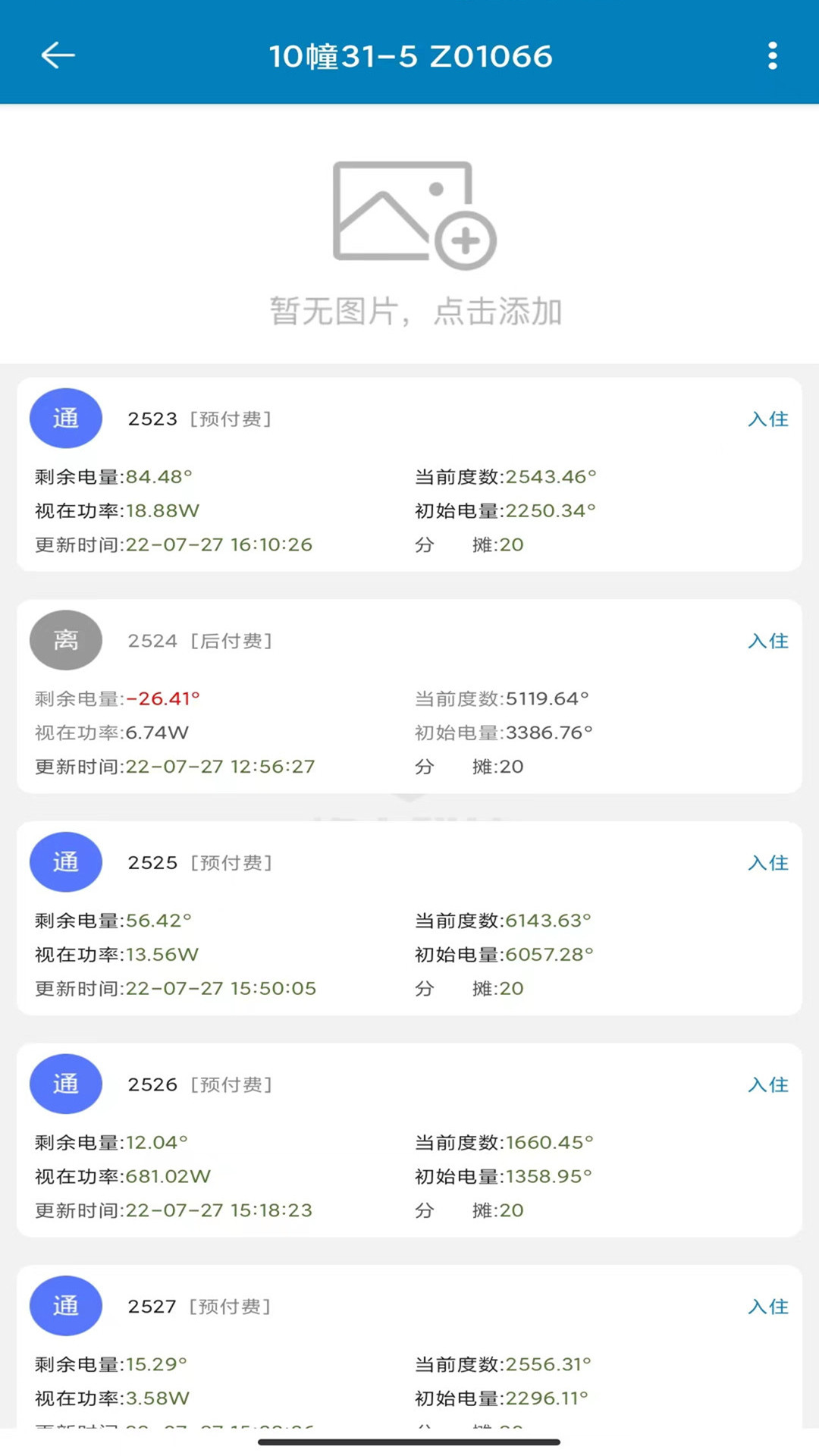
Task: Tap the 通 status badge for room 2526
Action: (x=66, y=1084)
